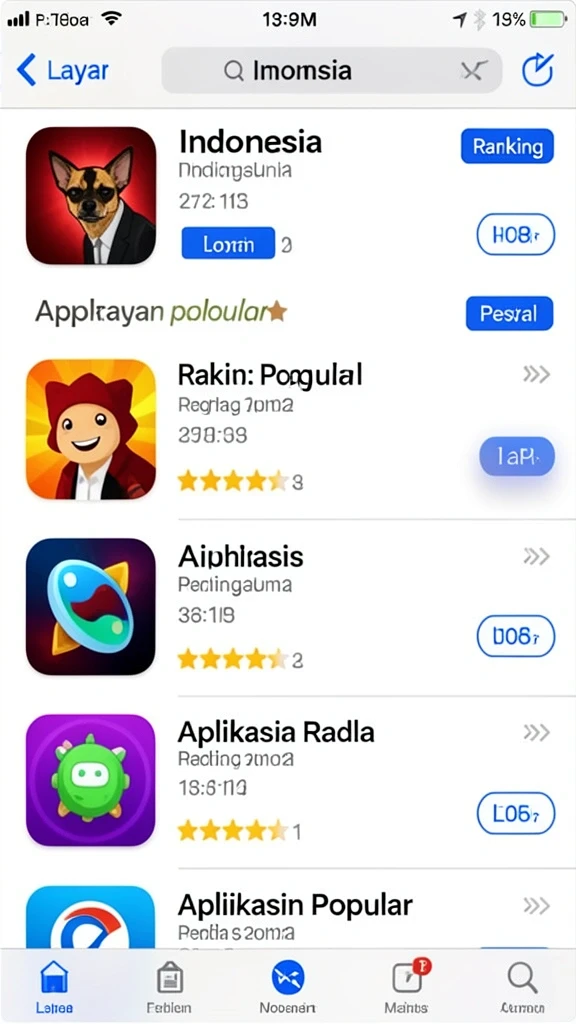Open the search tab in bottom bar
The image size is (576, 1024).
[x=522, y=987]
